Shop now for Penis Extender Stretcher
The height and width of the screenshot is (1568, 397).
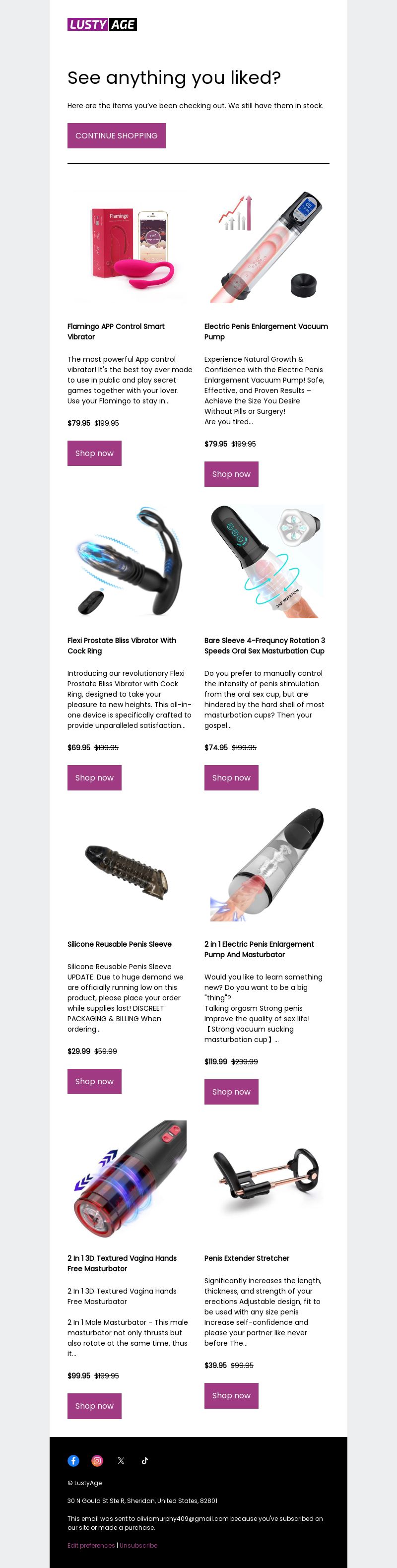tap(231, 1396)
